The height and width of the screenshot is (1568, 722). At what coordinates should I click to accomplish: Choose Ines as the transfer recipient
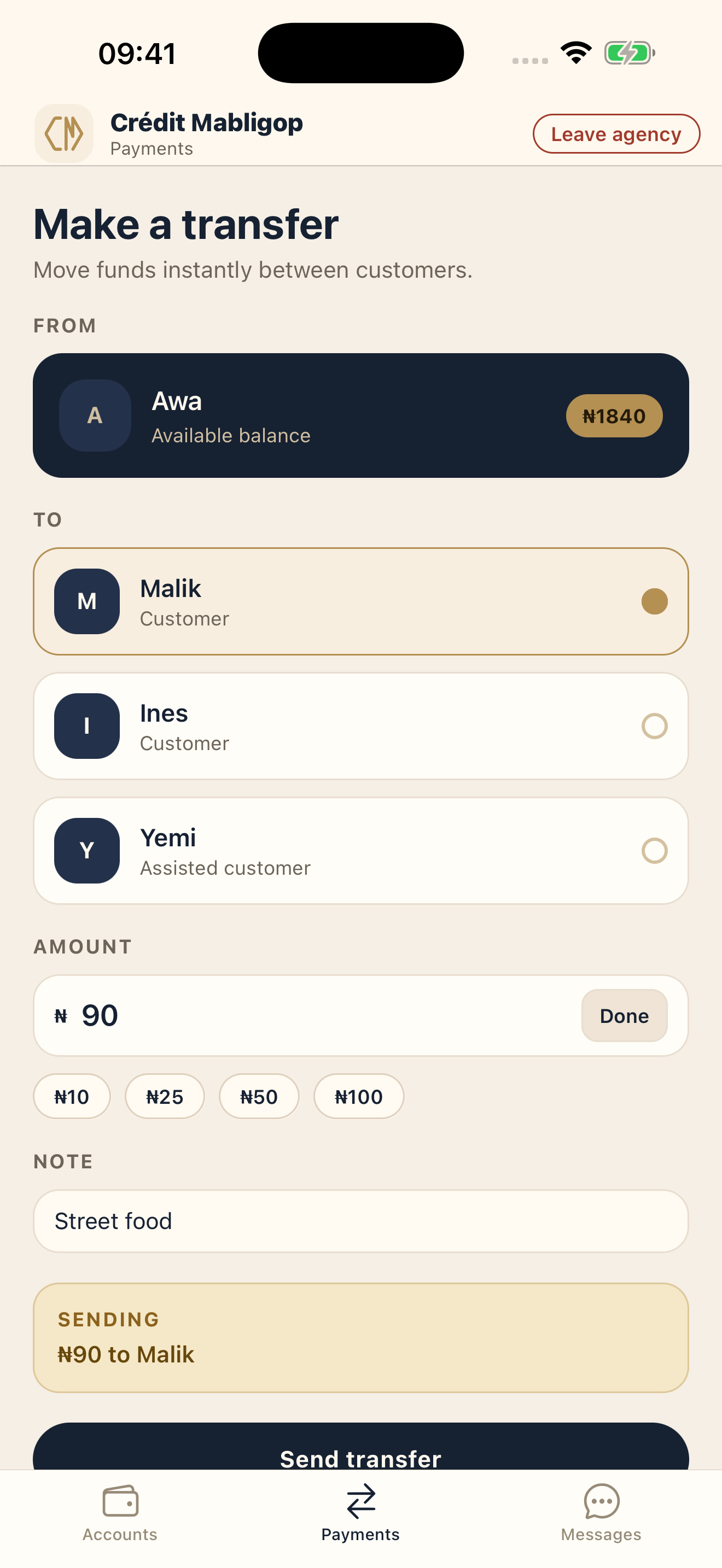coord(360,726)
